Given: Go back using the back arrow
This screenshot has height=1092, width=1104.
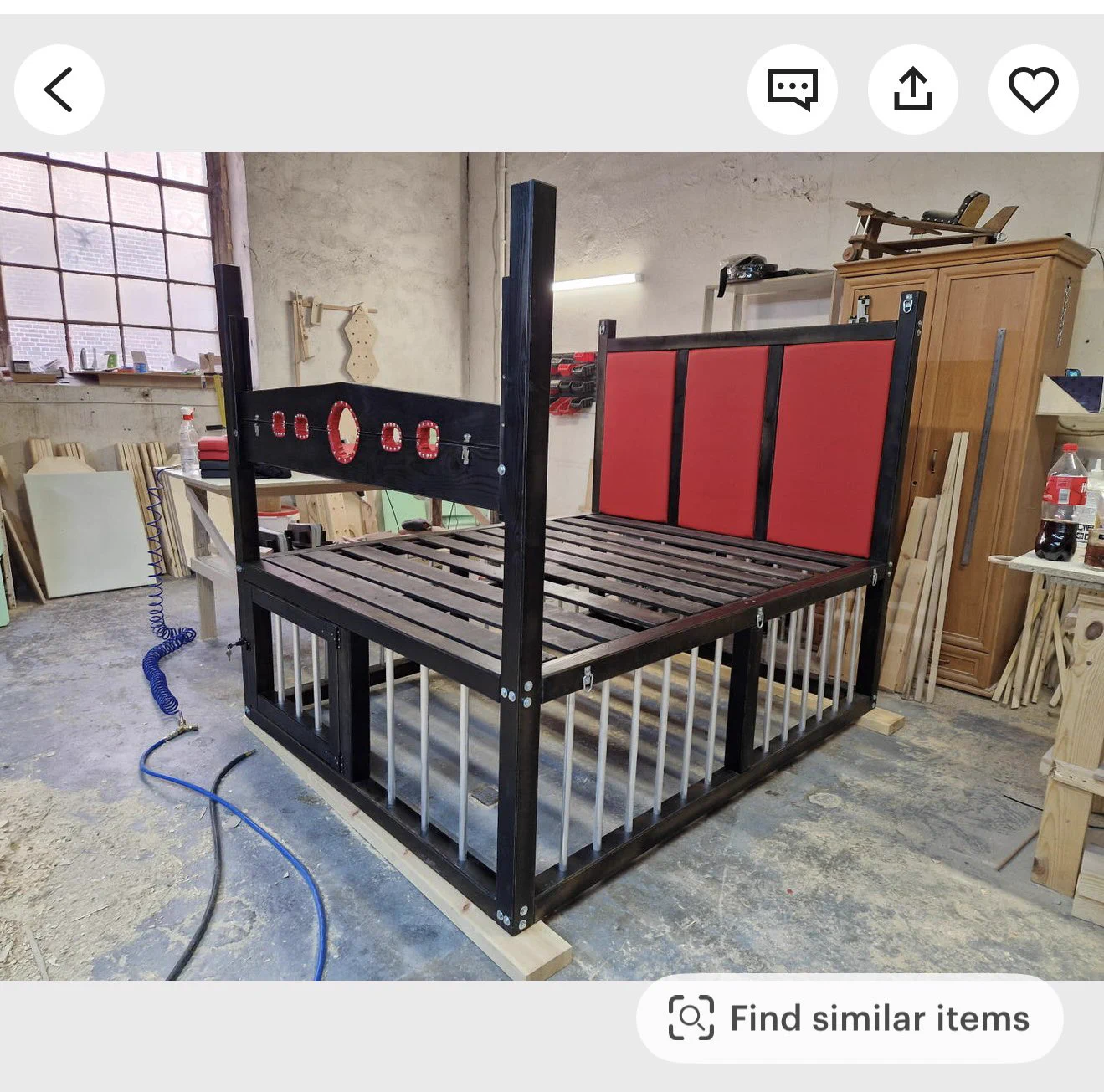Looking at the screenshot, I should point(59,90).
